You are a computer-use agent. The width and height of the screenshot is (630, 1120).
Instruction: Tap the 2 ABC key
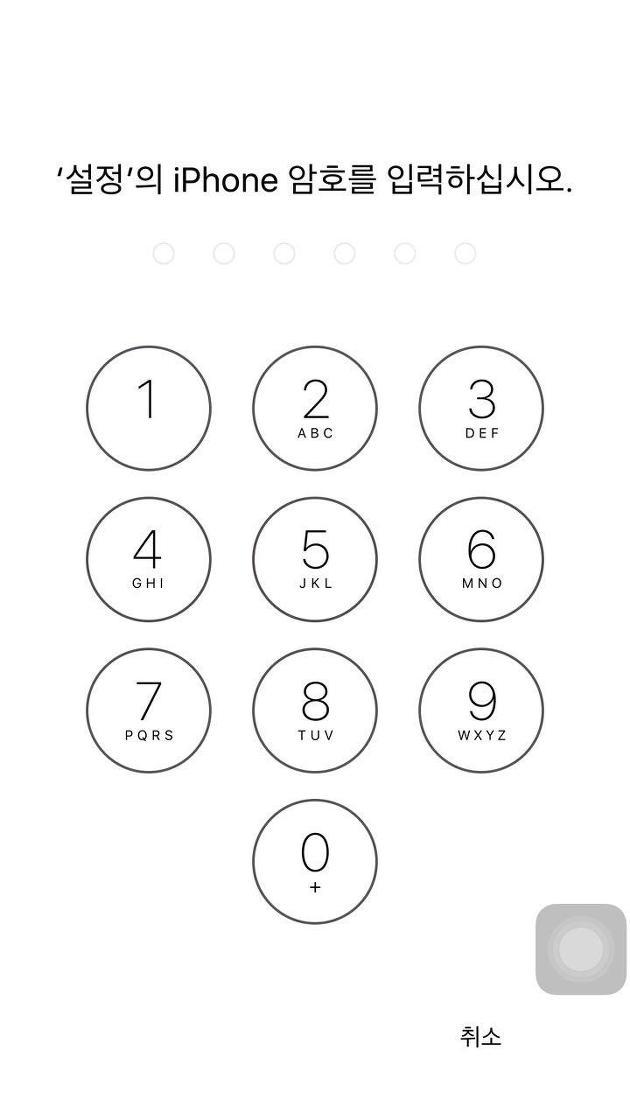pyautogui.click(x=314, y=408)
